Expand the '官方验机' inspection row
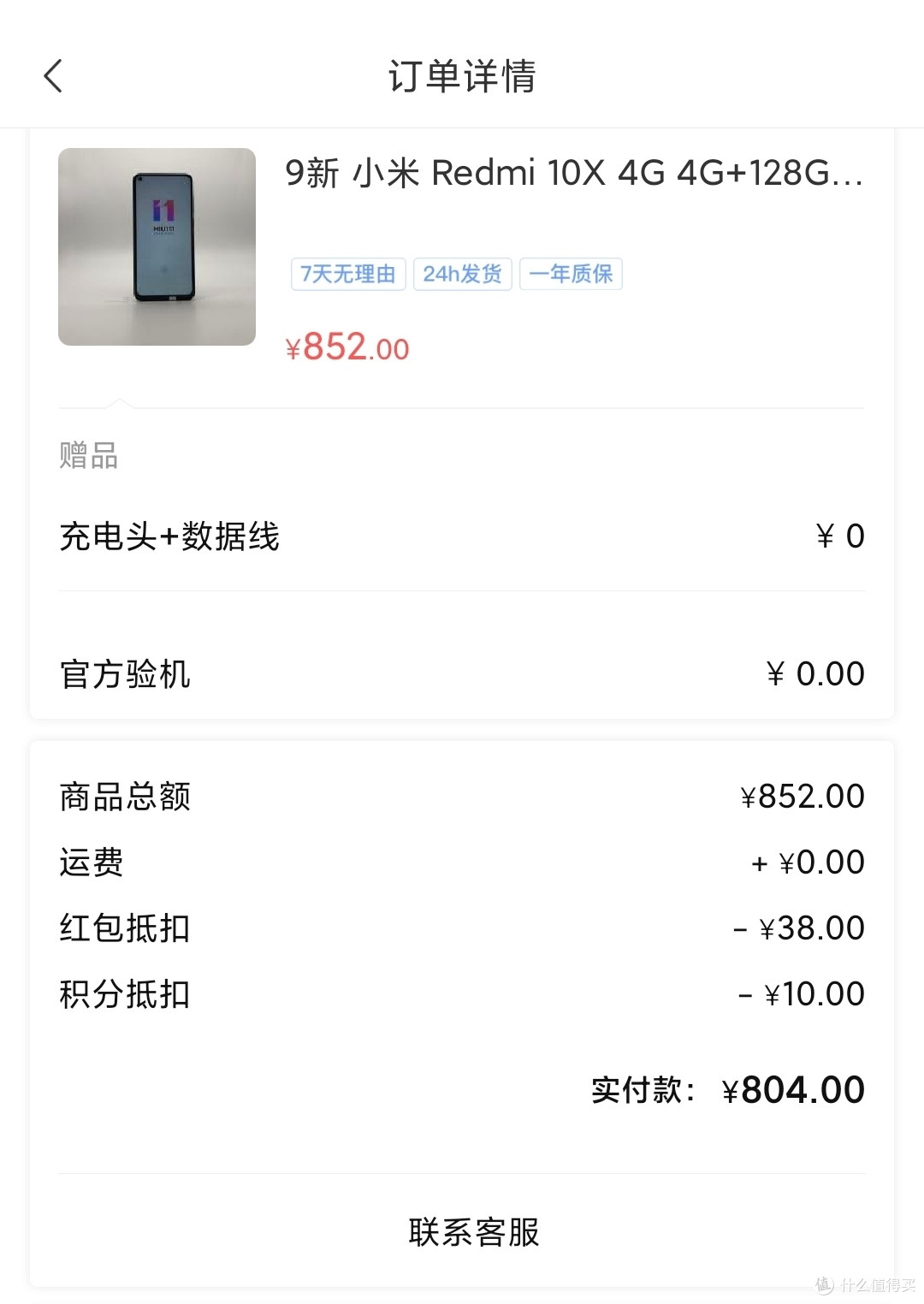 pyautogui.click(x=124, y=673)
